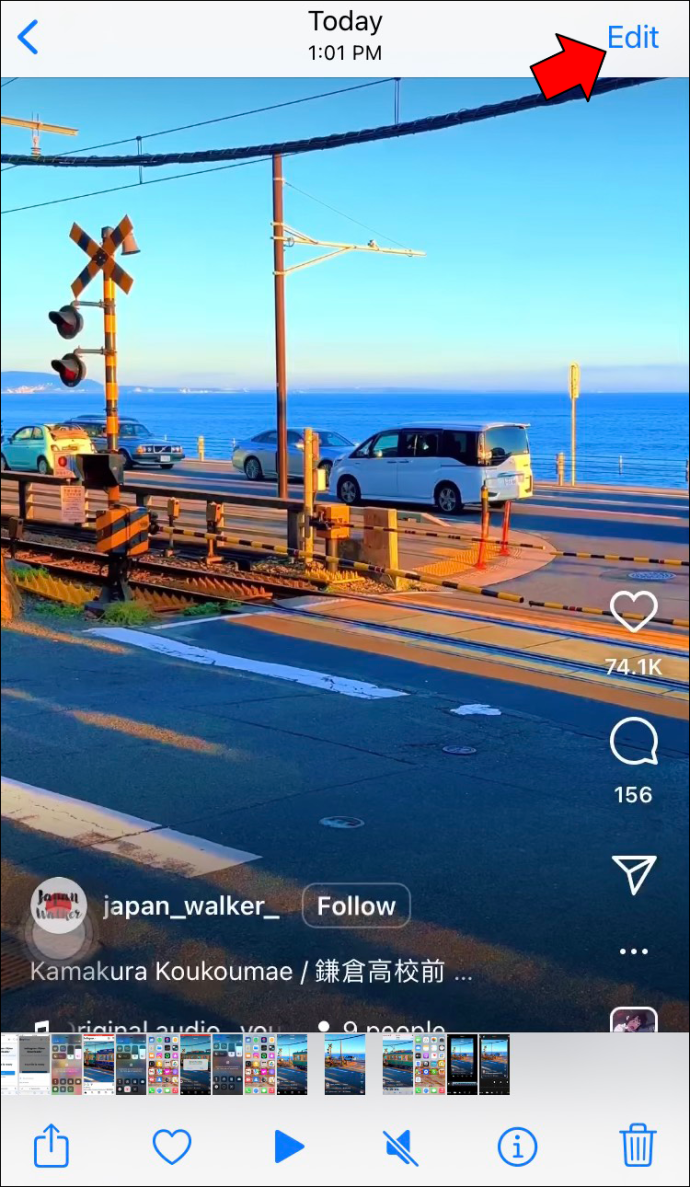690x1187 pixels.
Task: Go back to the photo library
Action: (x=28, y=38)
